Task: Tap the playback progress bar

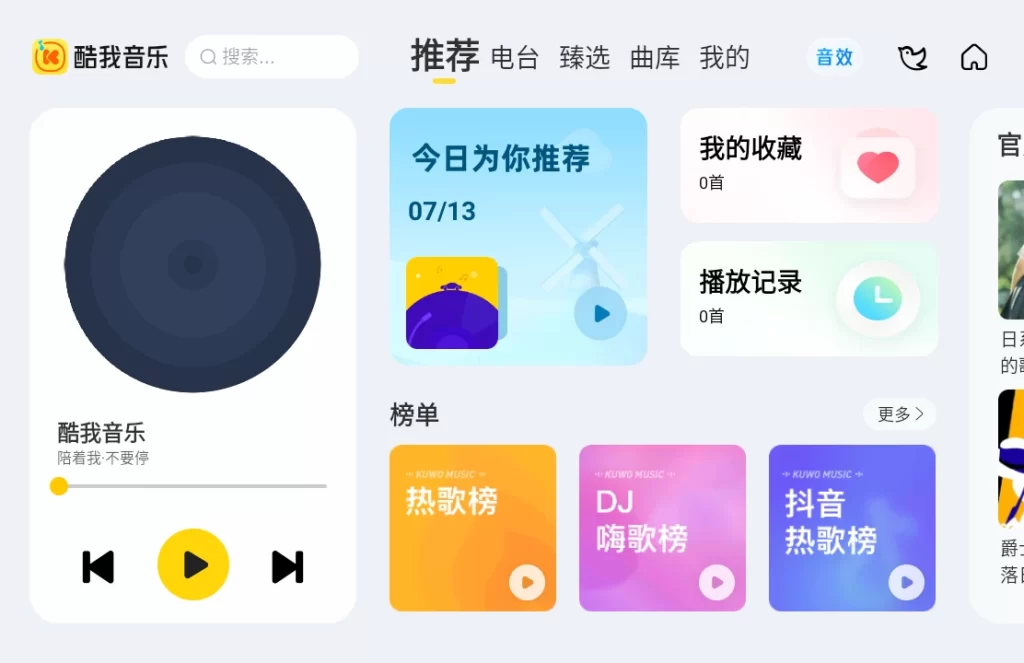Action: coord(192,486)
